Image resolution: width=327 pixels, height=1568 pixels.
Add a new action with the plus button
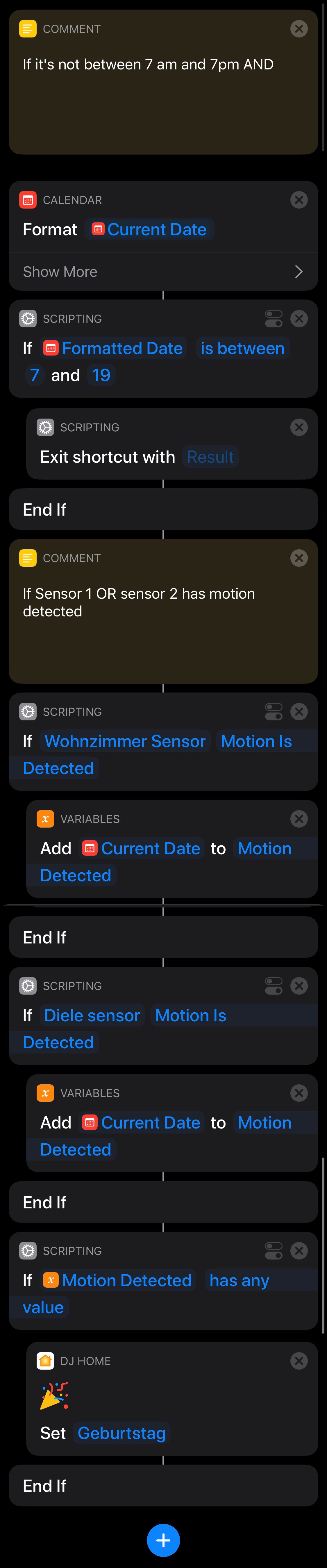pyautogui.click(x=163, y=1540)
